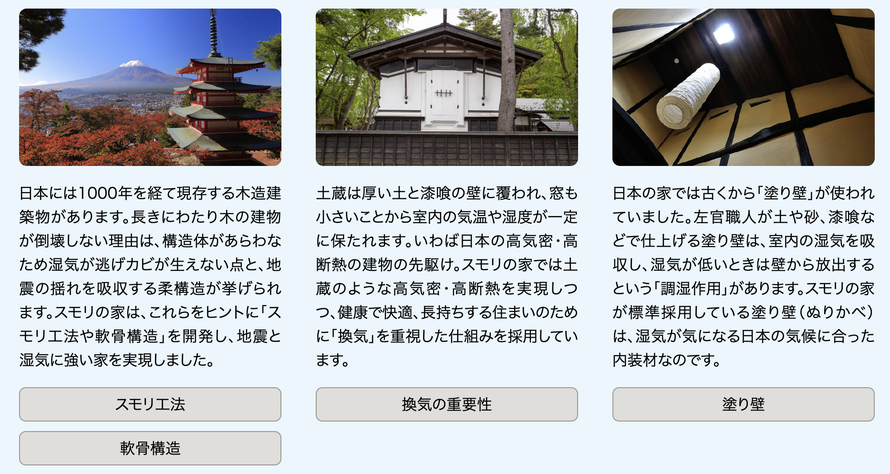Open the スモリ工法 button
This screenshot has width=890, height=474.
150,404
